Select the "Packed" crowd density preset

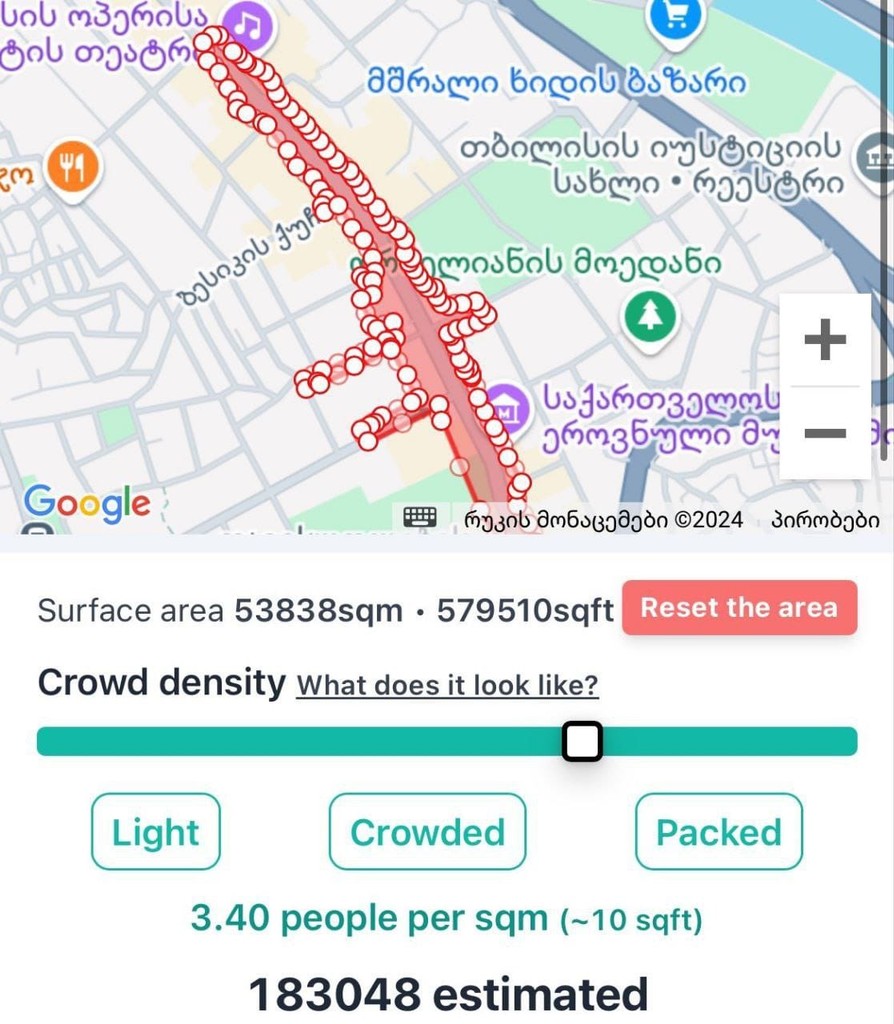click(718, 831)
